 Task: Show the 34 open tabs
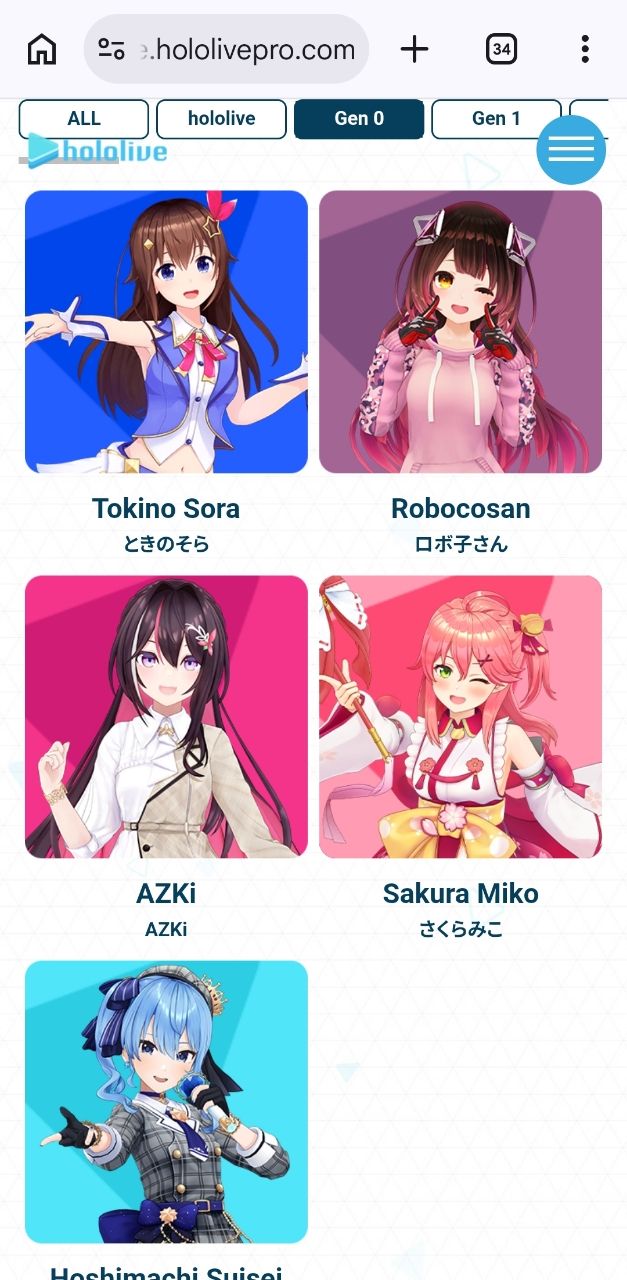pos(501,49)
